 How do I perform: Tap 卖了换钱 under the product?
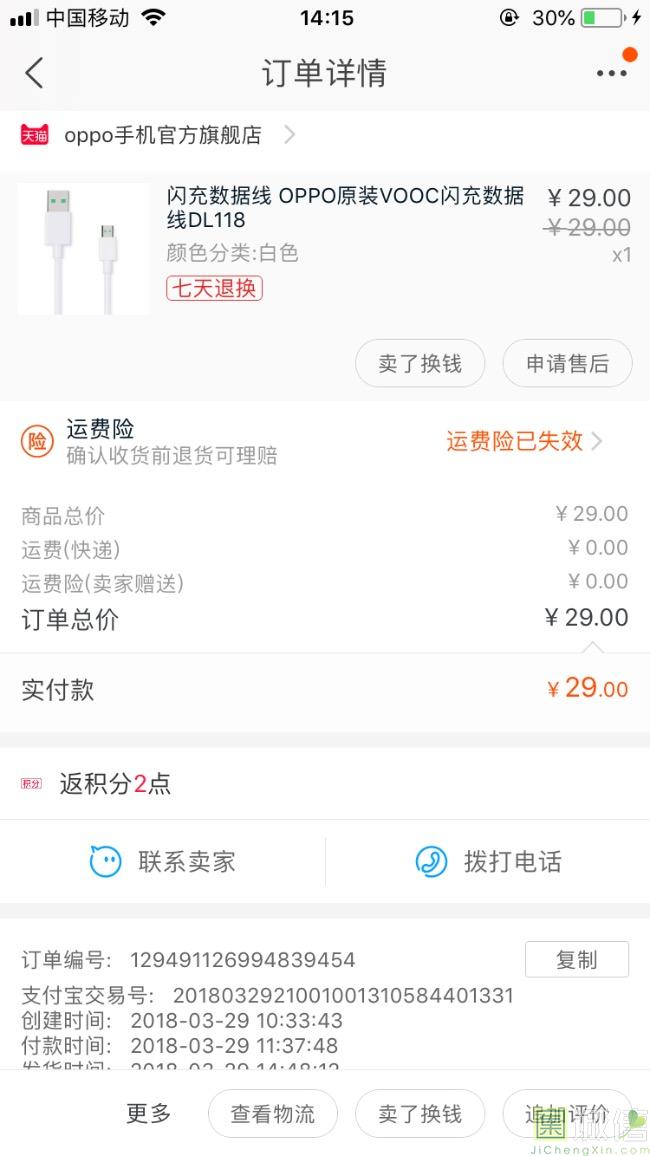coord(420,364)
